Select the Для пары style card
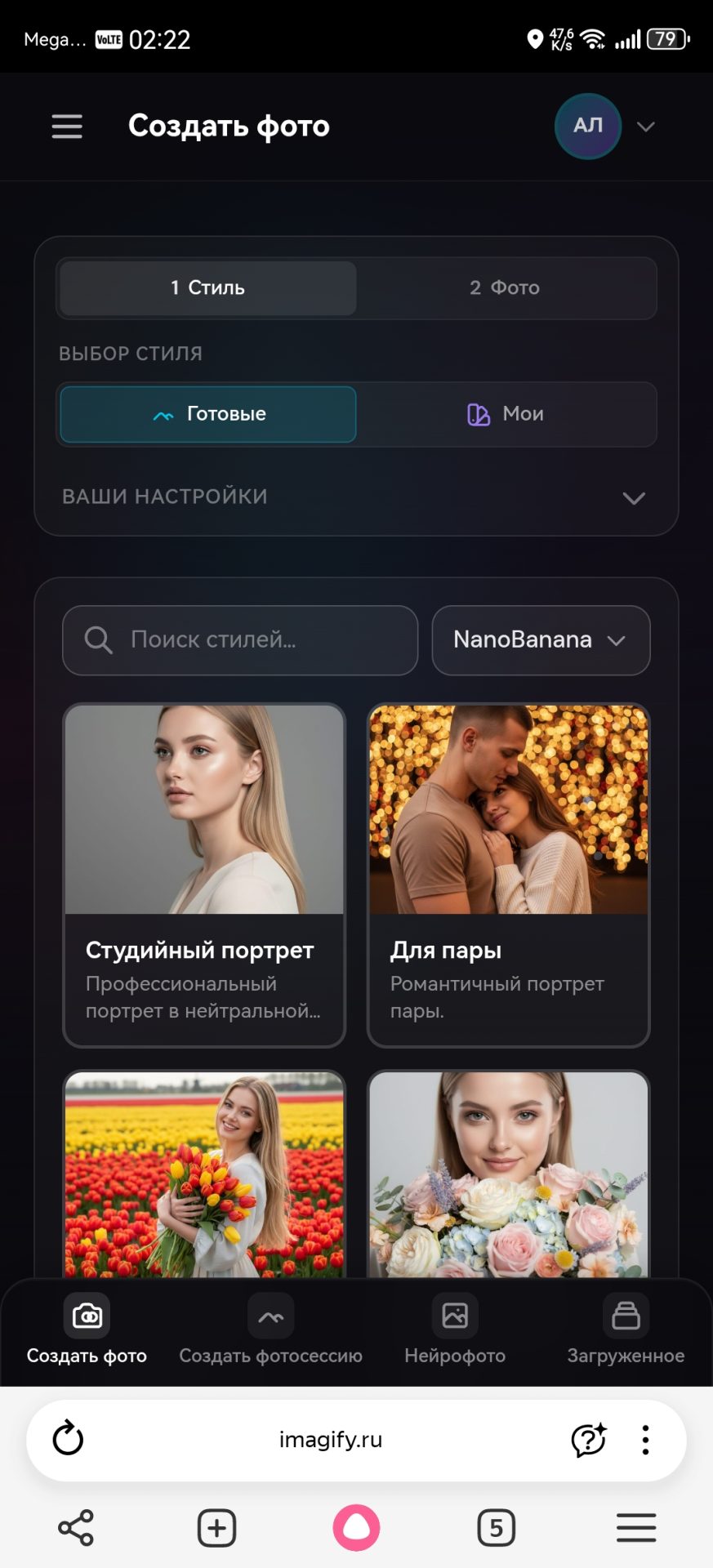The image size is (713, 1568). [x=508, y=874]
